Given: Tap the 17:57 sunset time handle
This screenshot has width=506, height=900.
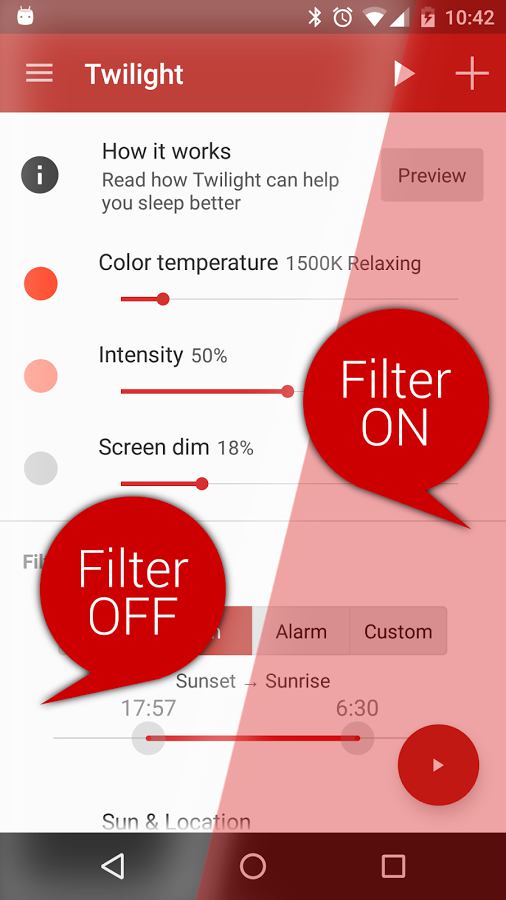Looking at the screenshot, I should [x=148, y=738].
